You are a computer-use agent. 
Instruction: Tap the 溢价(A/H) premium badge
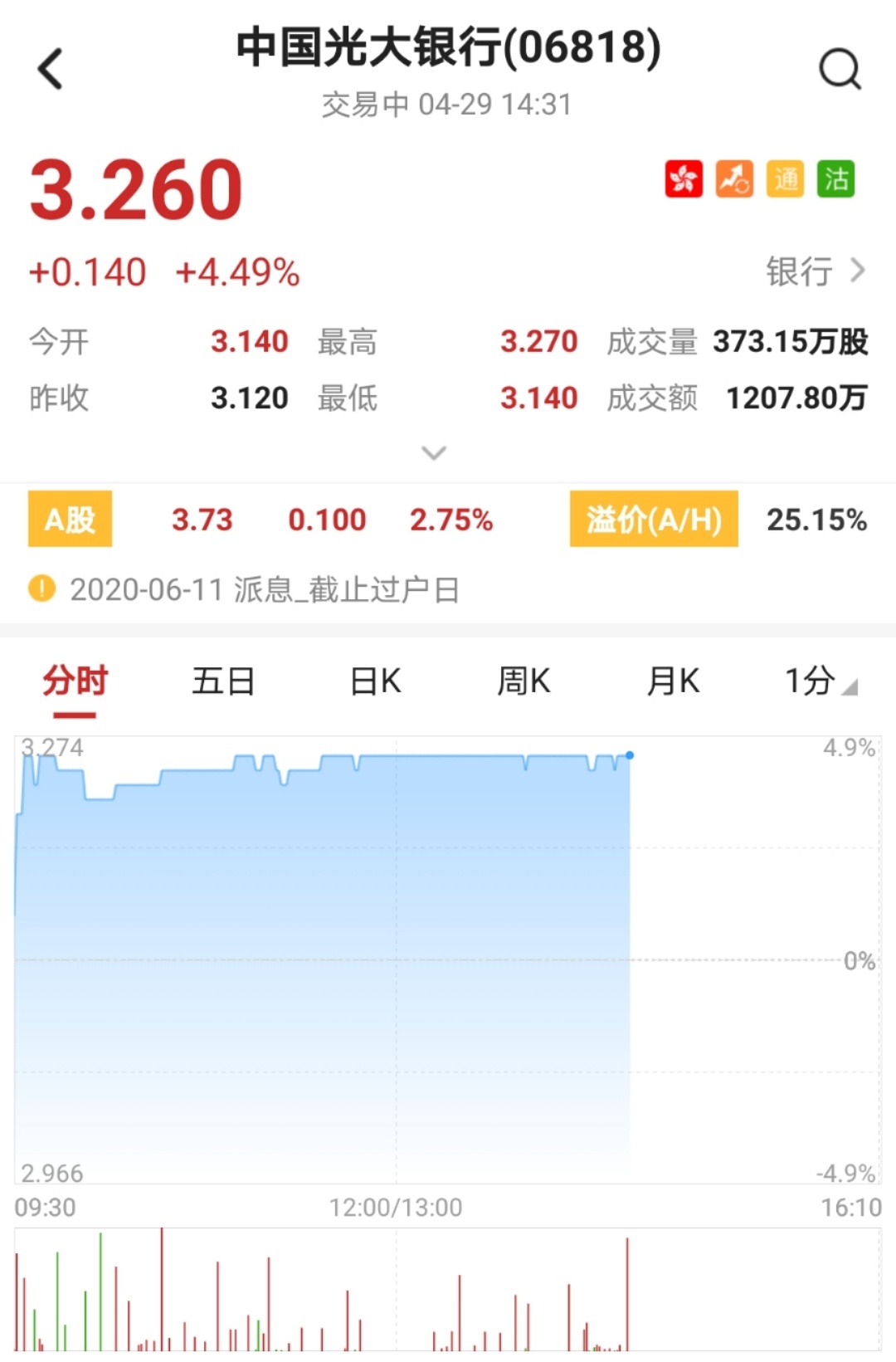coord(654,520)
